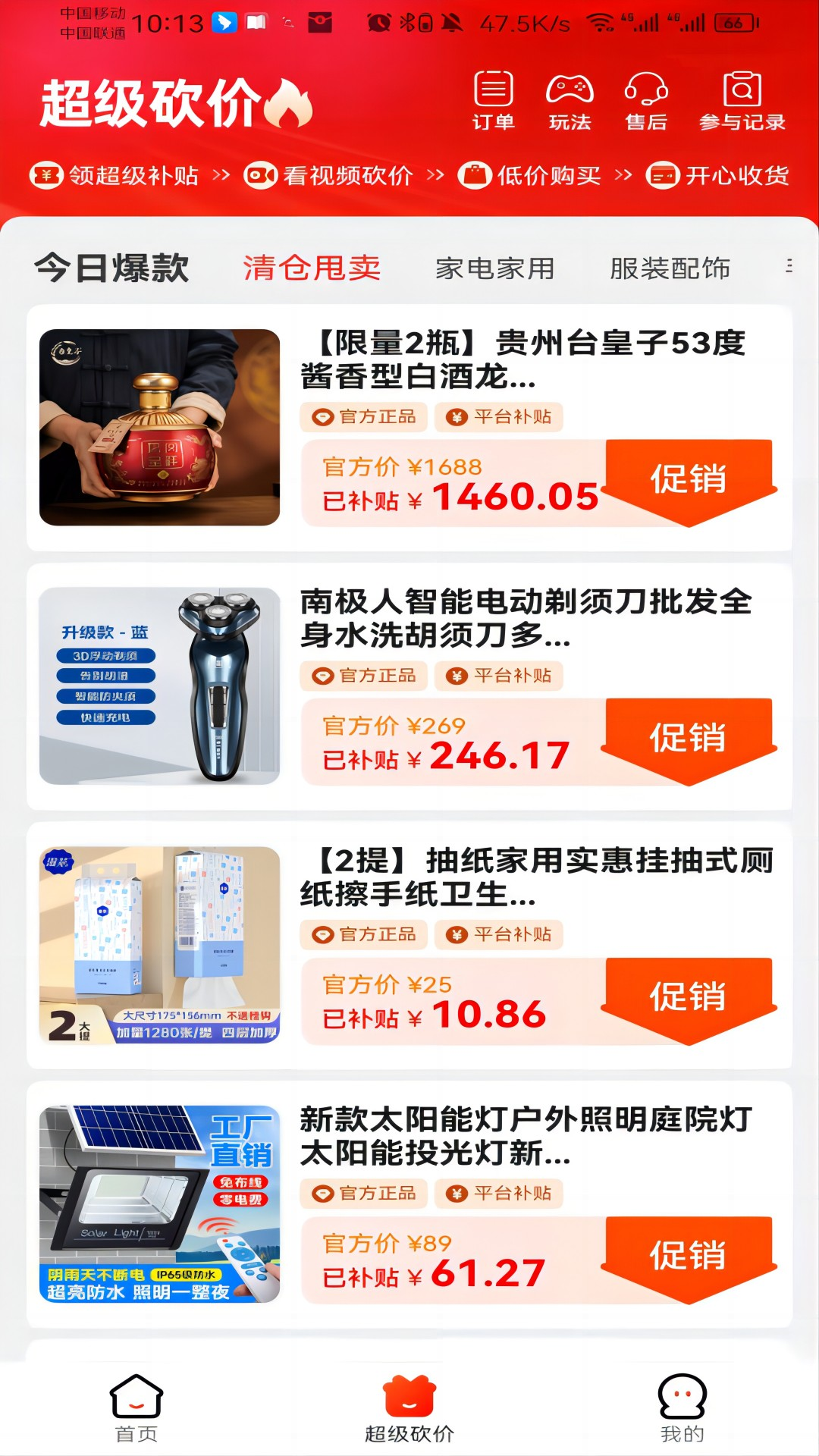
Task: Tap 领超级补贴 to claim subsidy
Action: click(115, 176)
